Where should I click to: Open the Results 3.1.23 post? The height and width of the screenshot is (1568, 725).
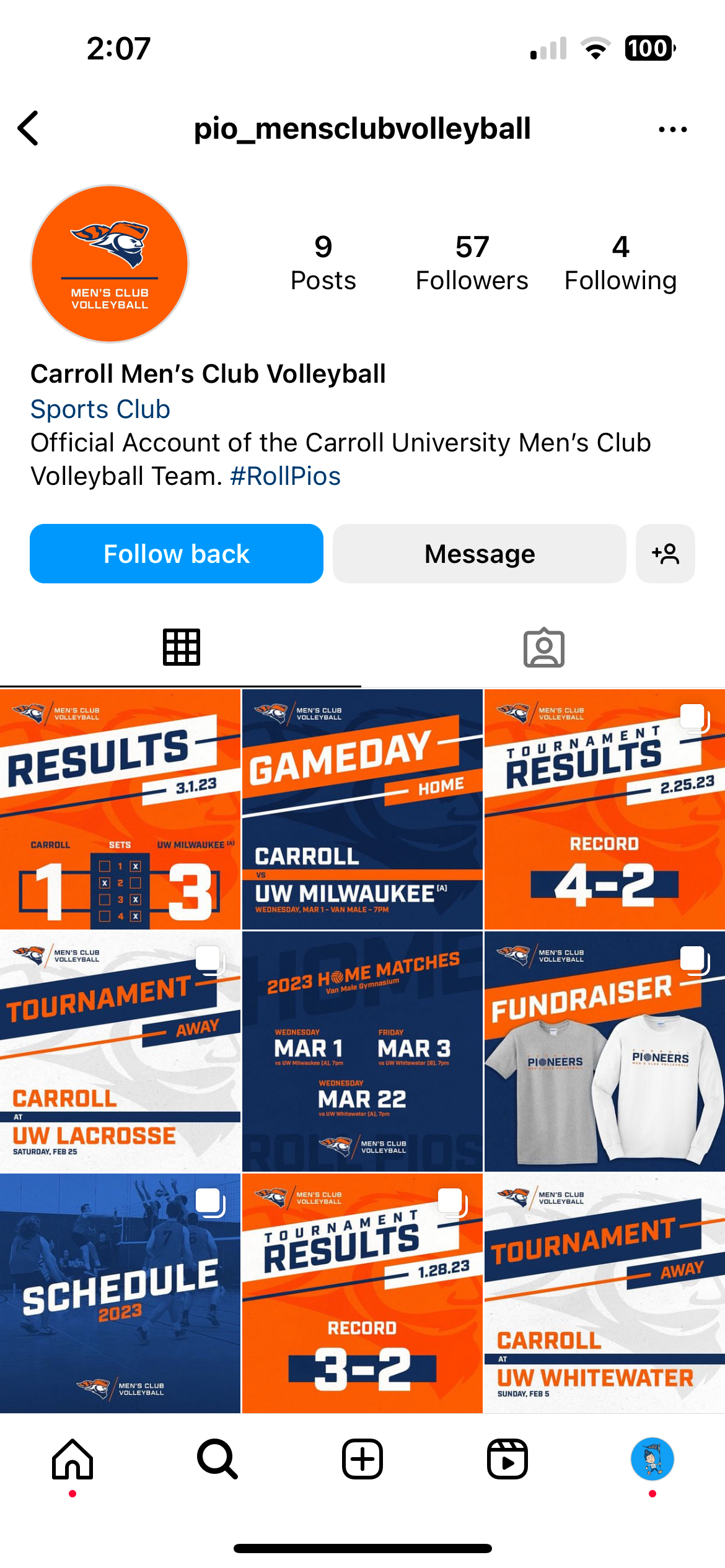(120, 809)
